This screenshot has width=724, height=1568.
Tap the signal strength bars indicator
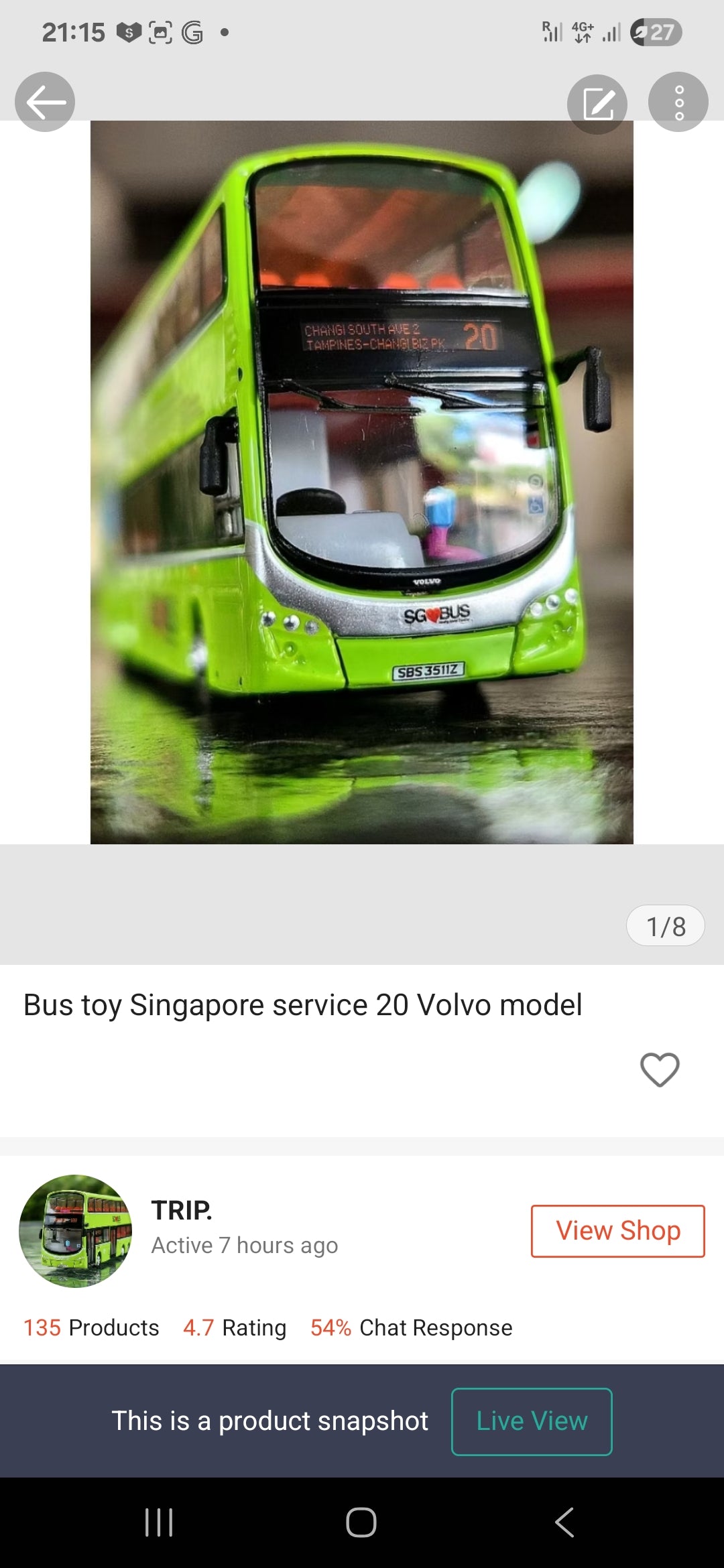click(x=612, y=31)
